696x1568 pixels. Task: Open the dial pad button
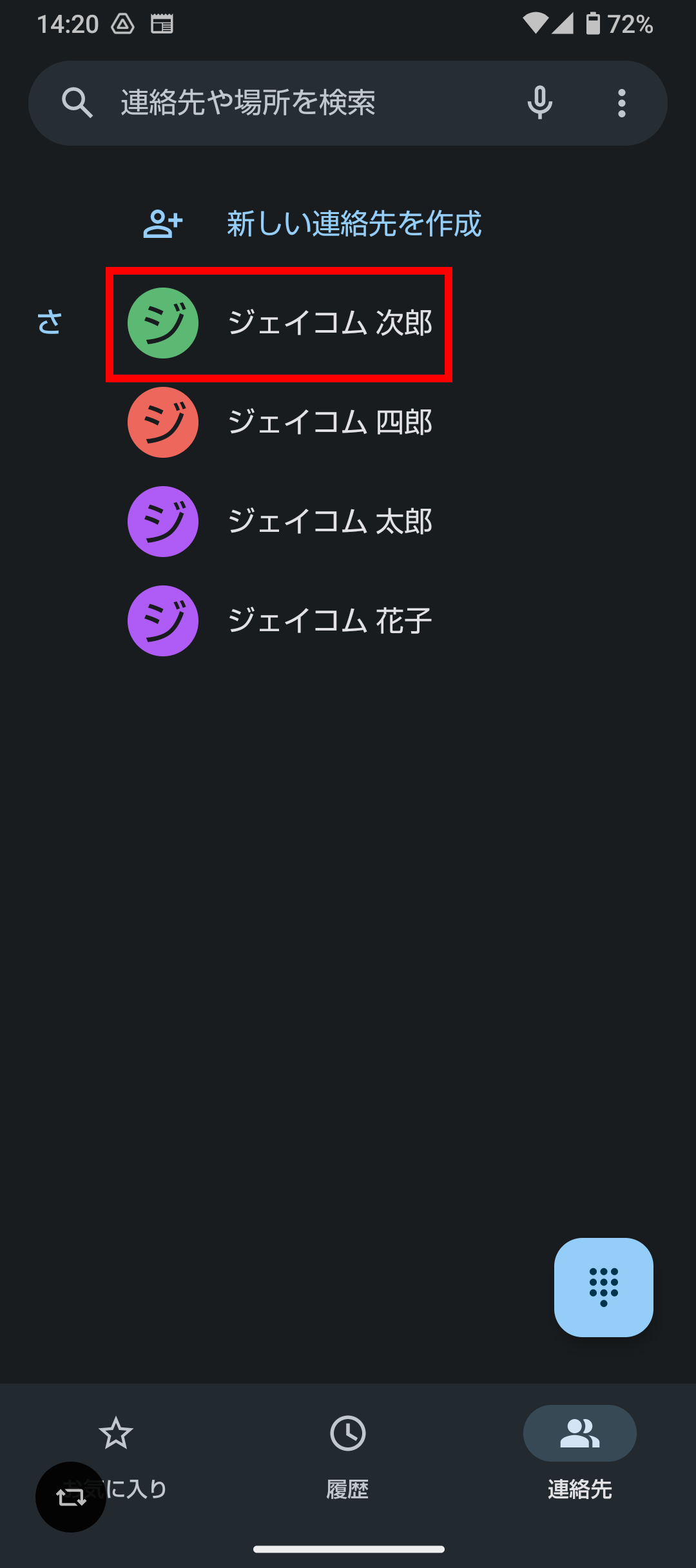click(604, 1288)
